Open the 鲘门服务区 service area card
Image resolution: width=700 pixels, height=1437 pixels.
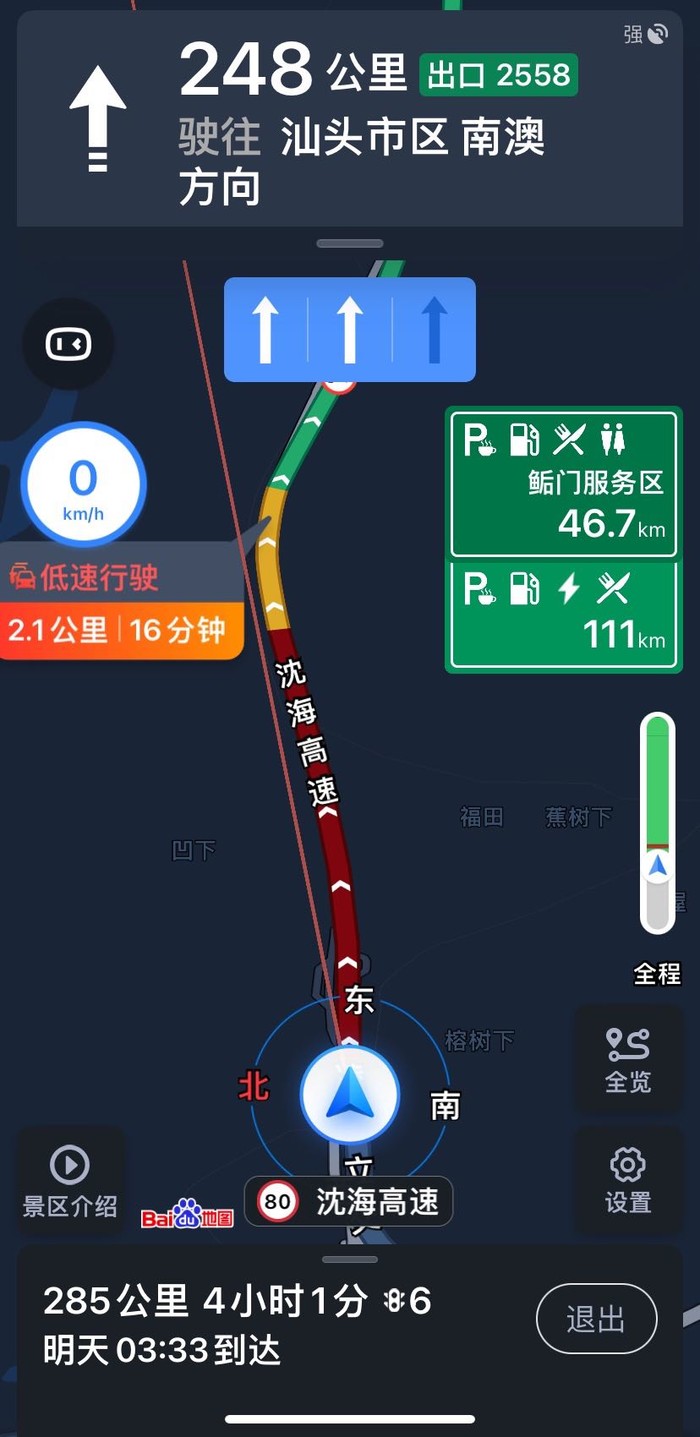click(564, 484)
